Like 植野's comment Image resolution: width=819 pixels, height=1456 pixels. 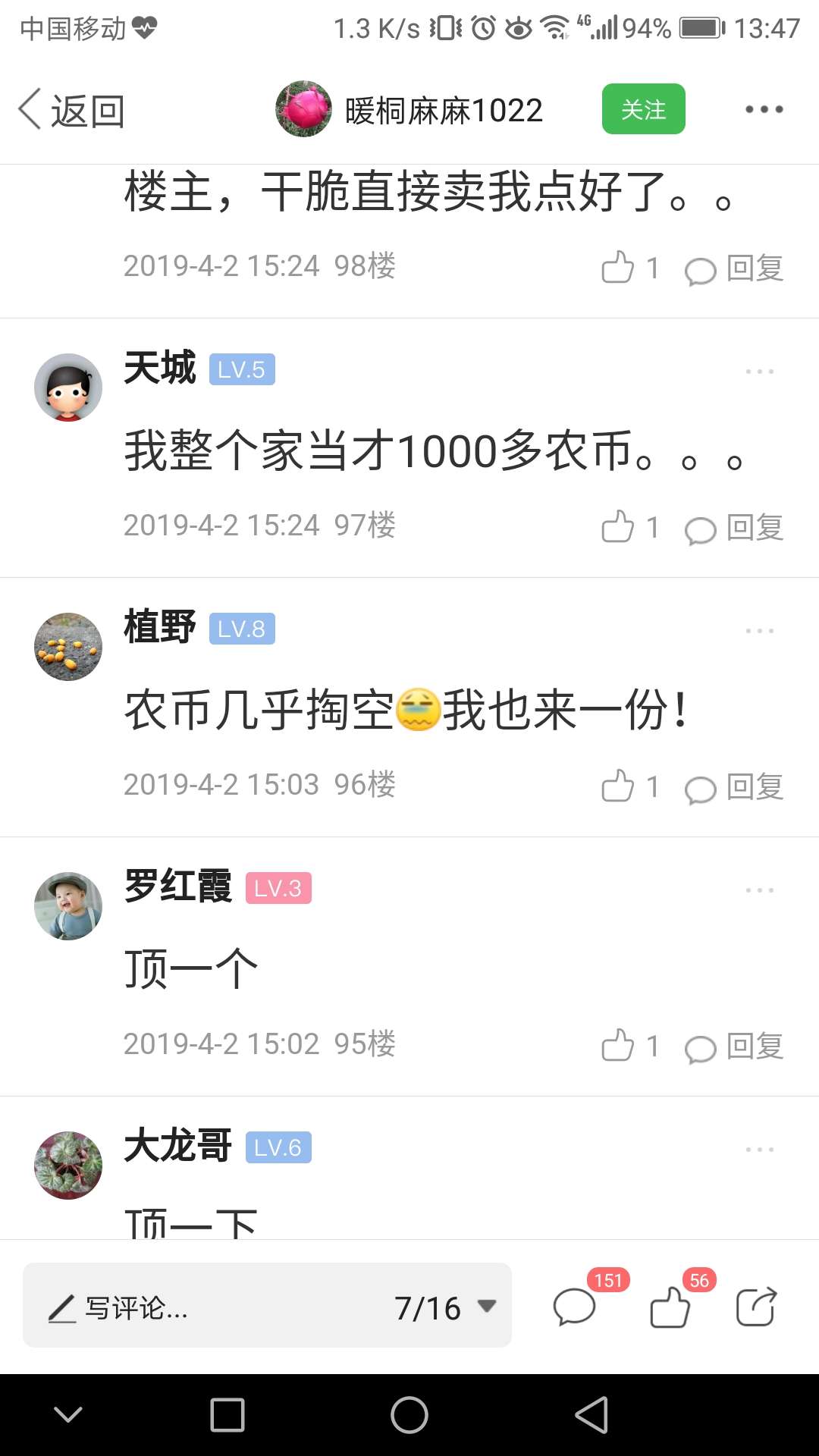pos(630,786)
